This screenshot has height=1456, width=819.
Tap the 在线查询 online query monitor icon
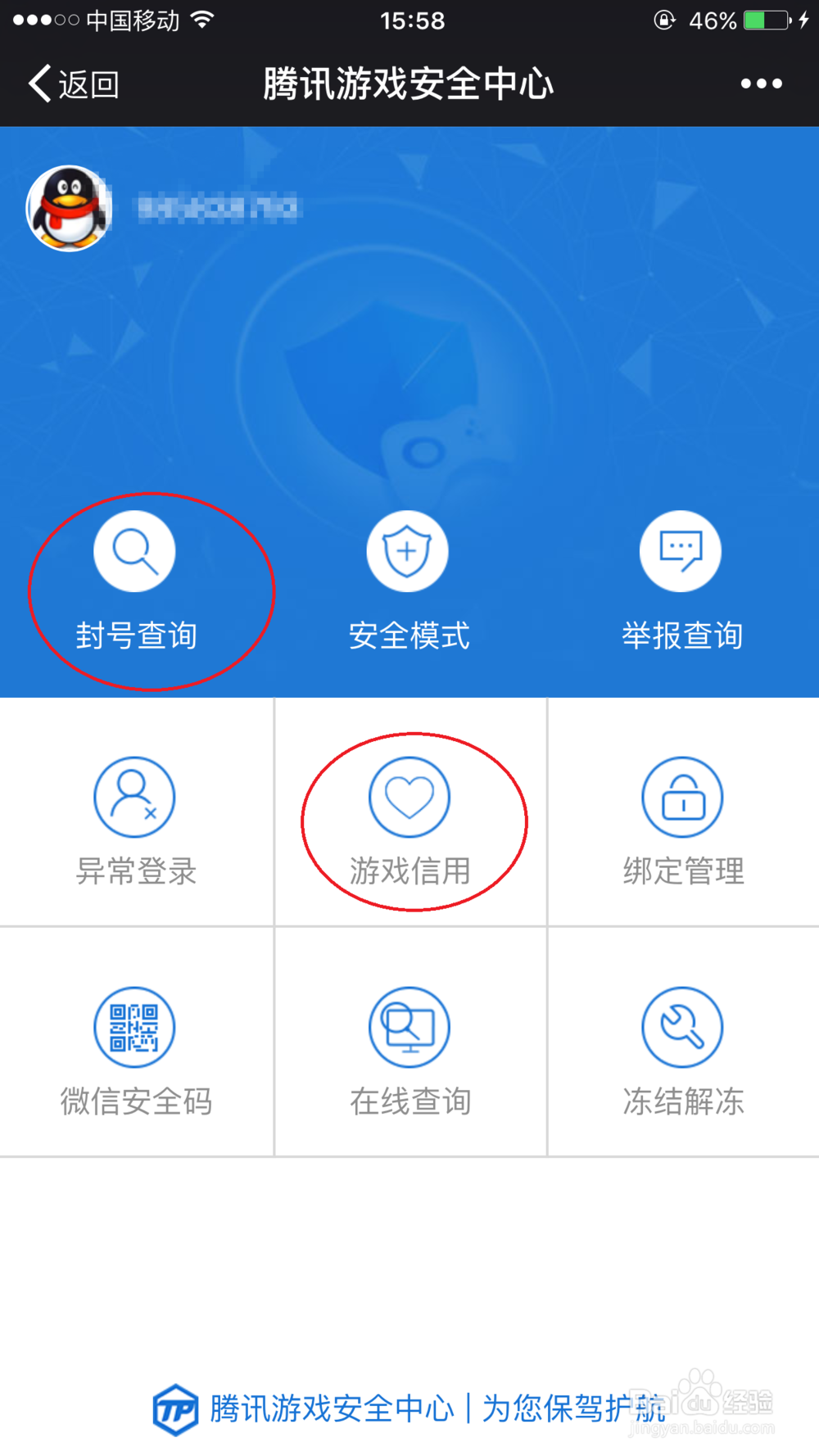tap(409, 1026)
